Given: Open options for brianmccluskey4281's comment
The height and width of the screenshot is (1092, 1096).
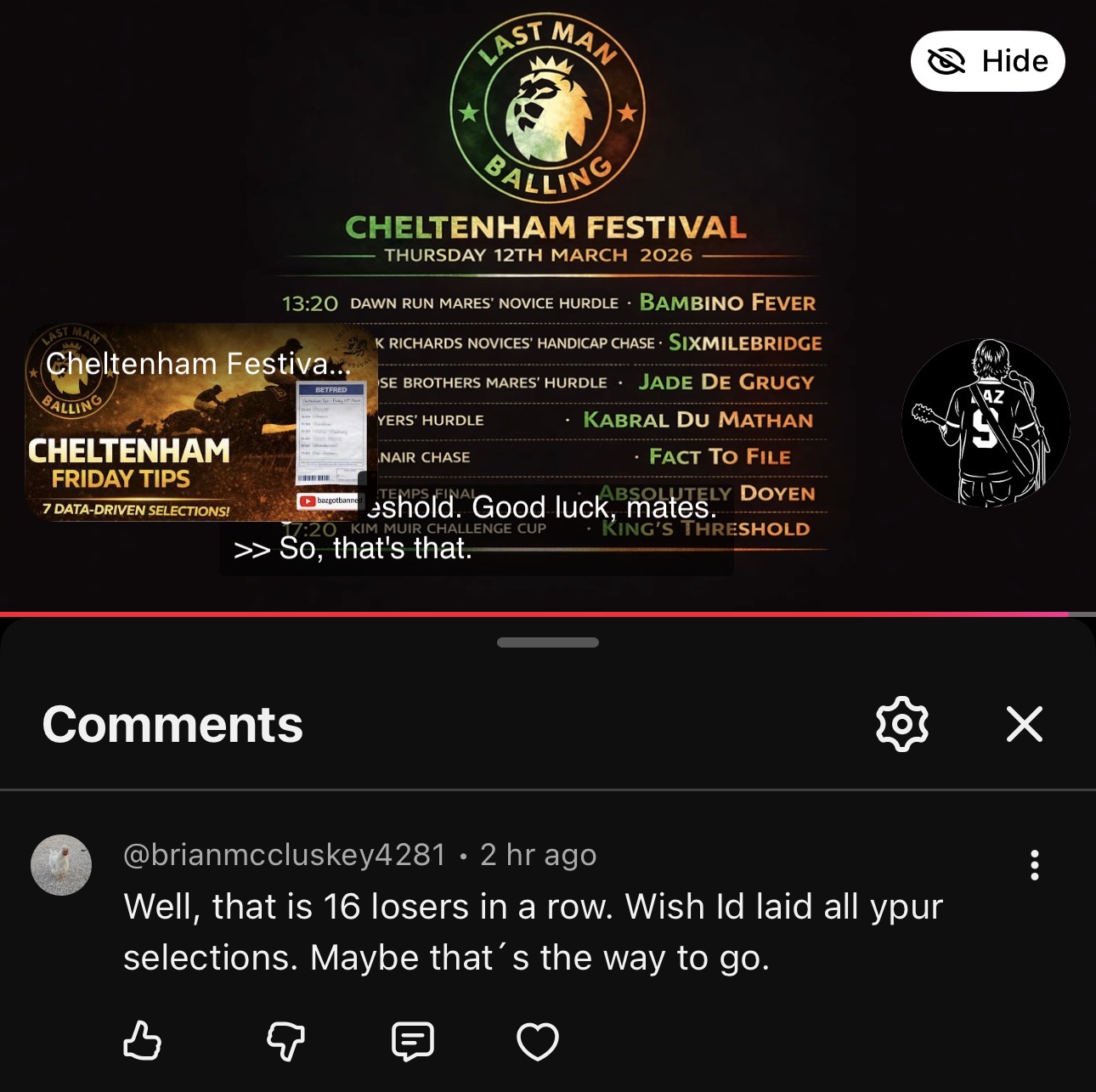Looking at the screenshot, I should pos(1034,865).
